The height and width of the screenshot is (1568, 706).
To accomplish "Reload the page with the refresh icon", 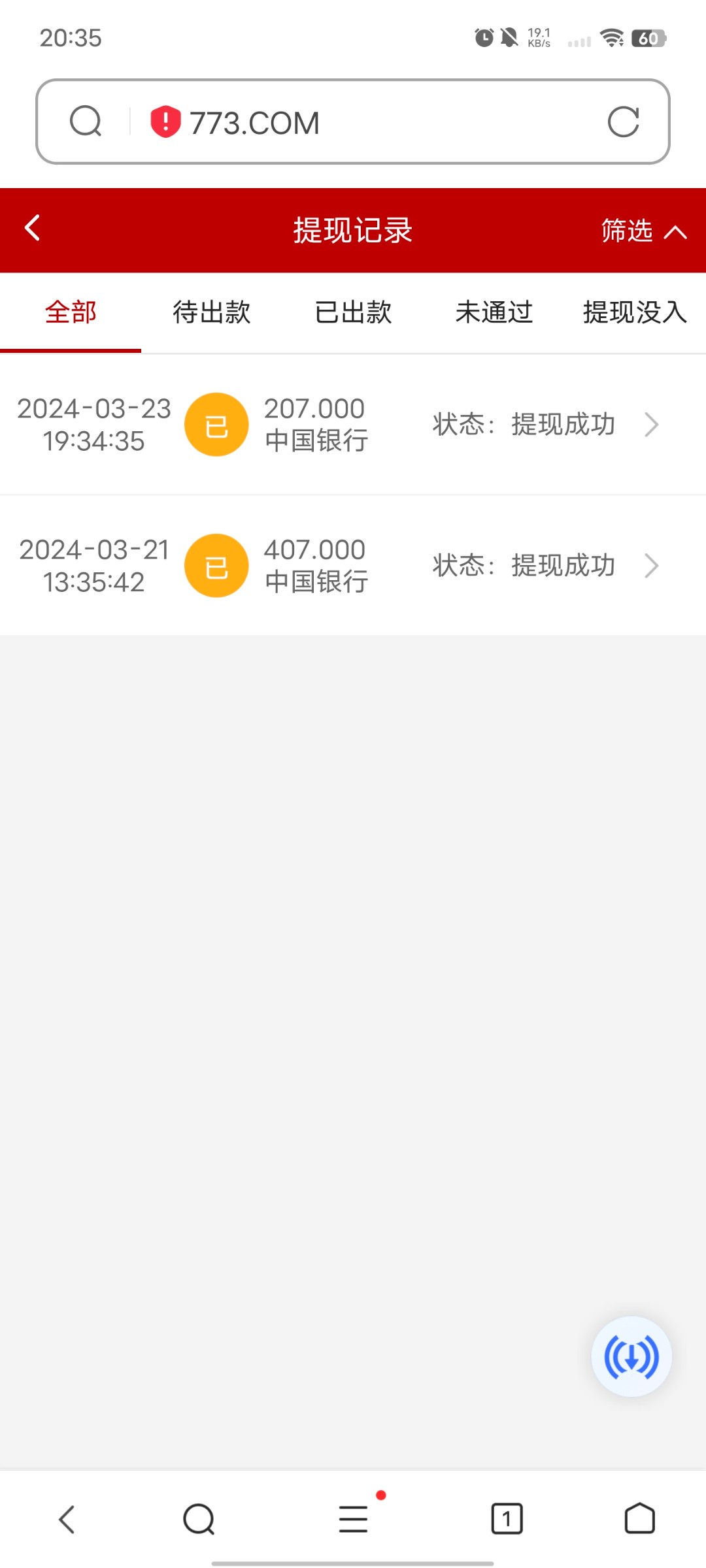I will tap(623, 122).
